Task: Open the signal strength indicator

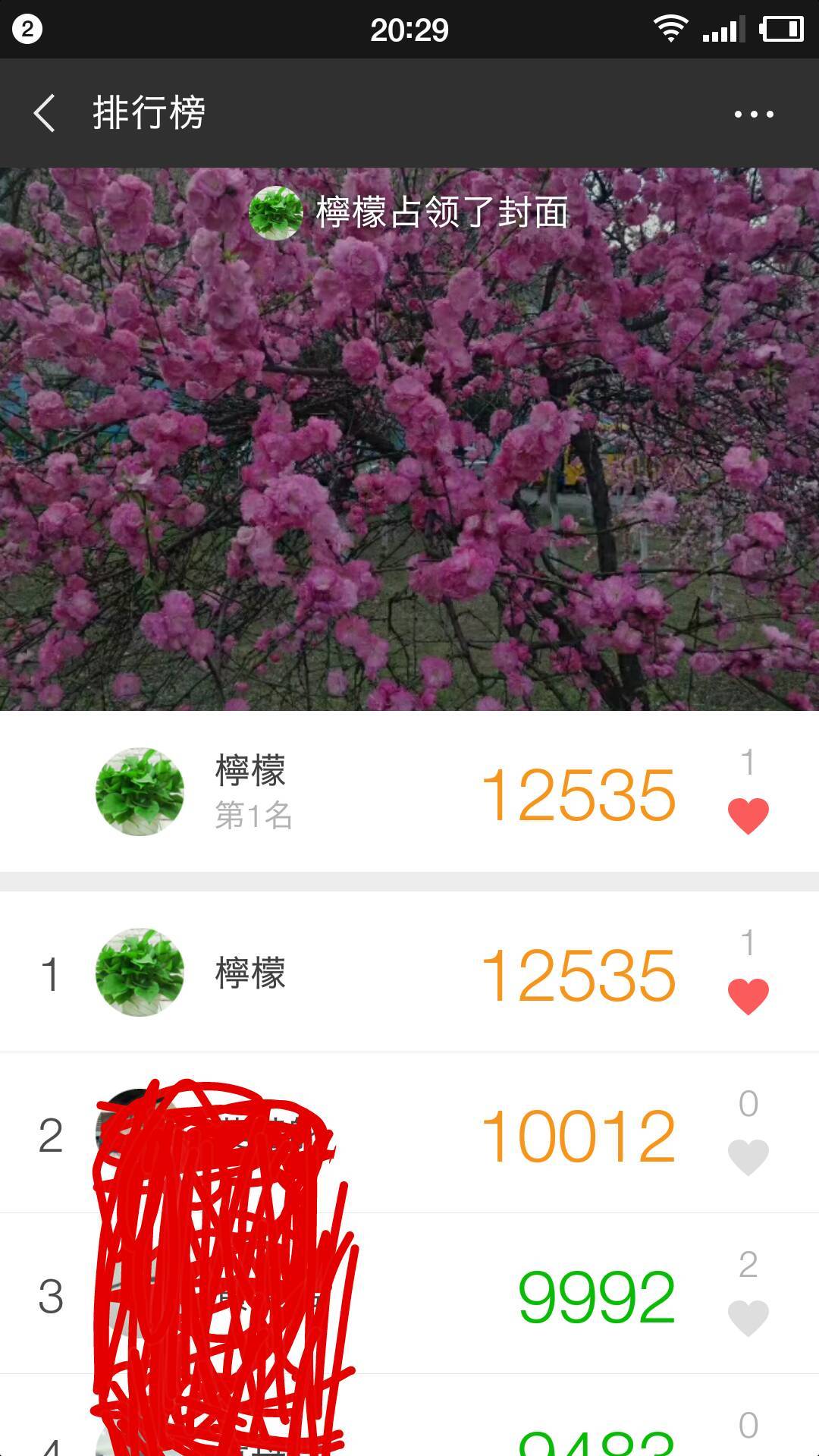Action: tap(725, 28)
